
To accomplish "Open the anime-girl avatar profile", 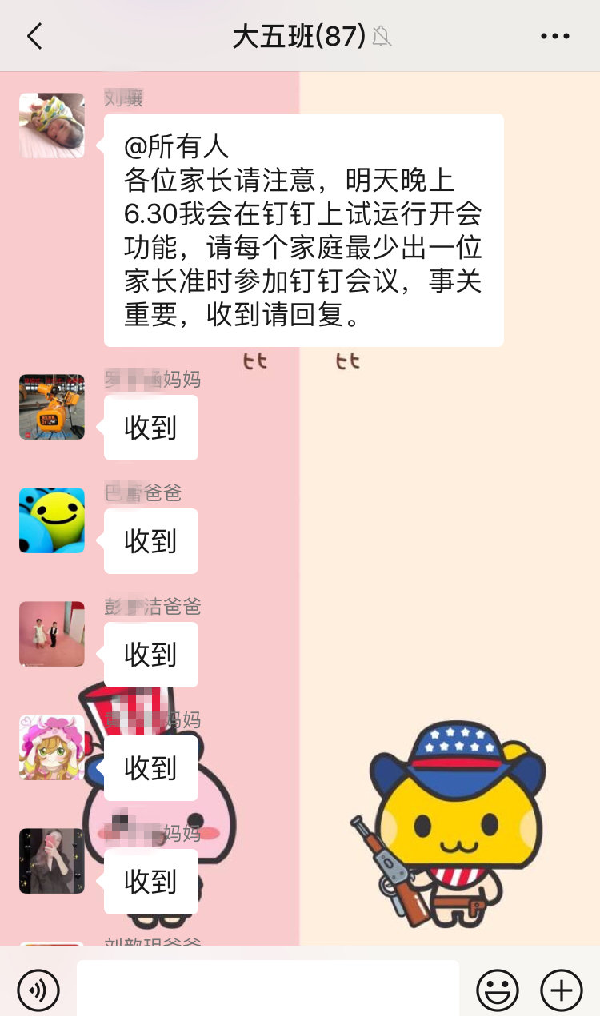I will pos(52,747).
